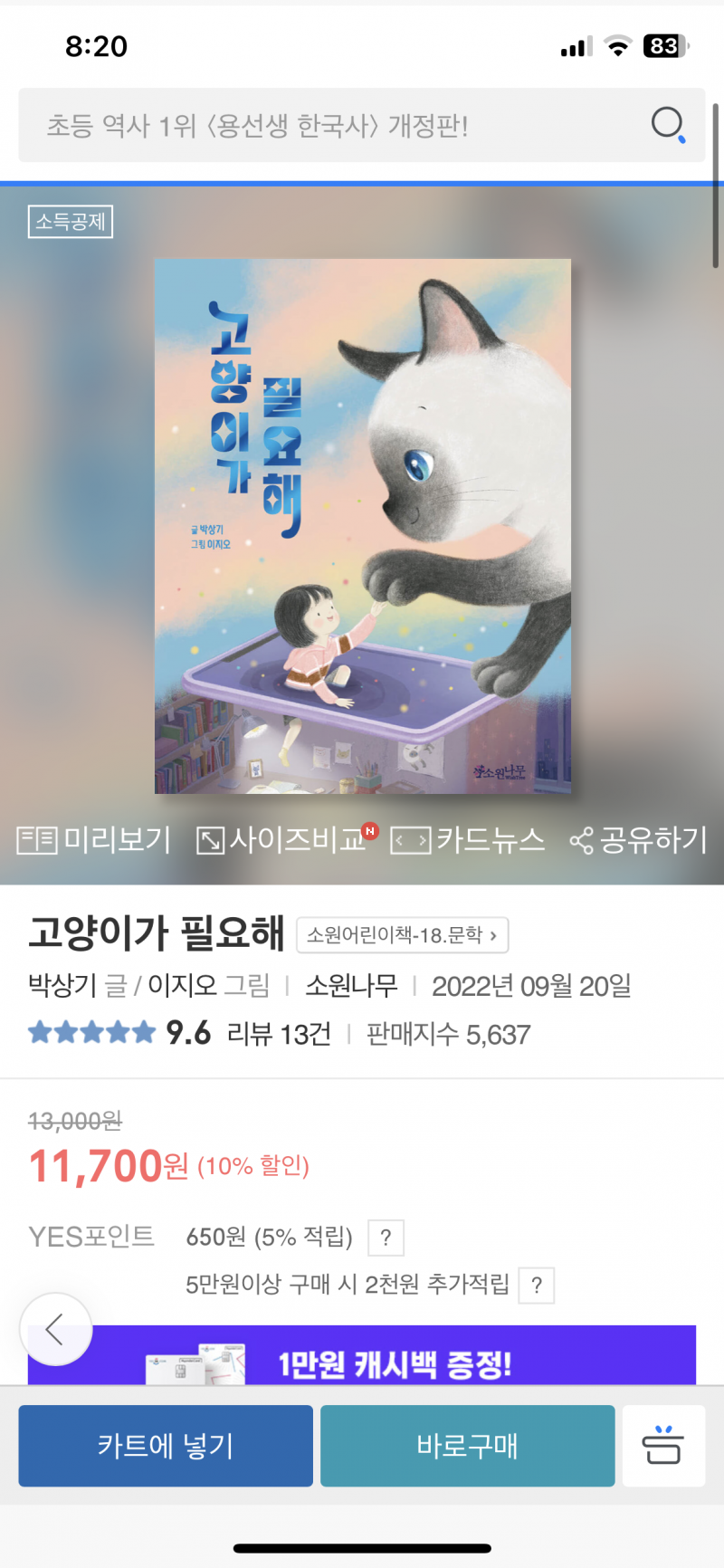This screenshot has height=1568, width=724.
Task: View publisher 소원나무's page
Action: (x=351, y=985)
